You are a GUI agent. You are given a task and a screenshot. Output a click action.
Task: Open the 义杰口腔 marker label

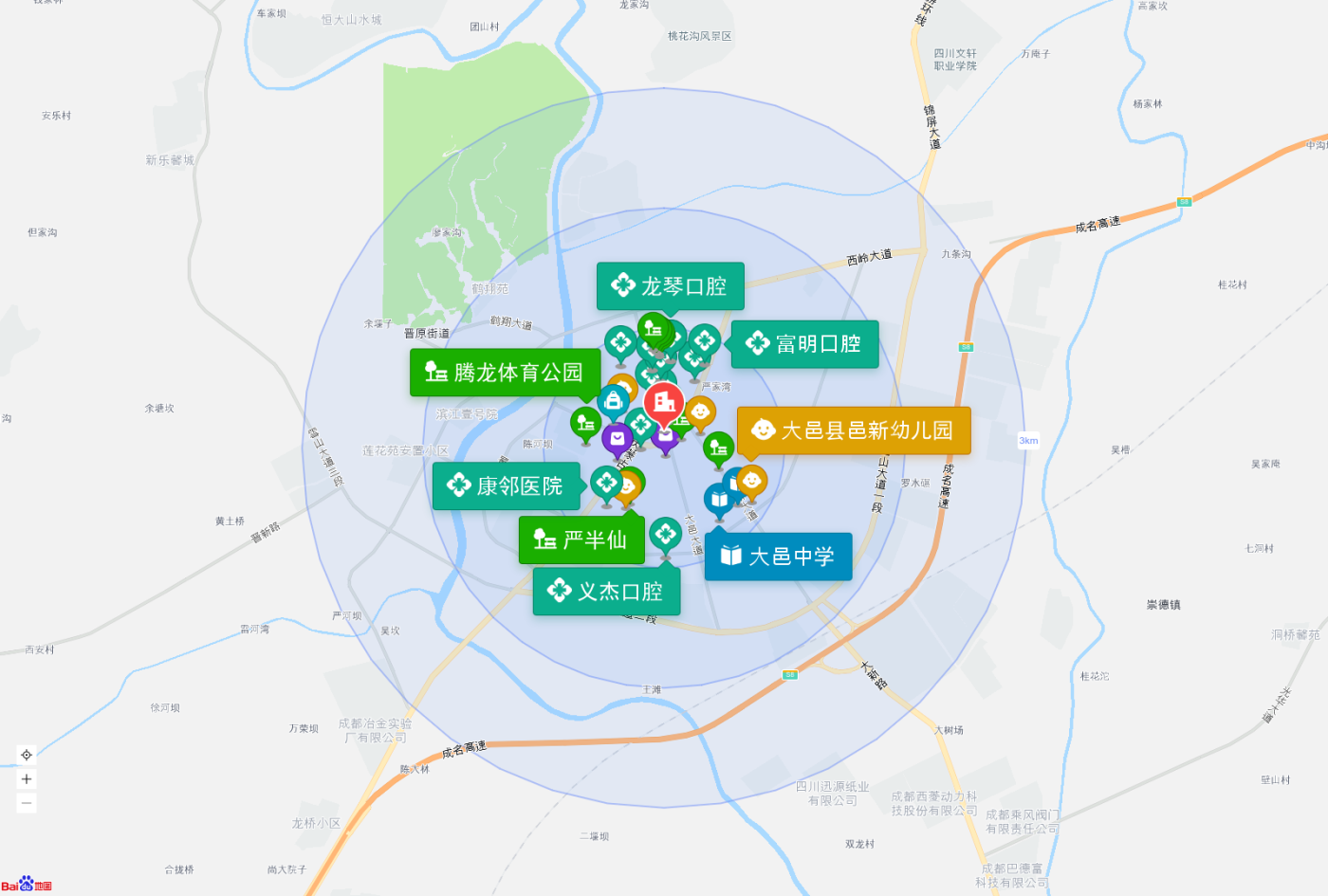click(606, 592)
